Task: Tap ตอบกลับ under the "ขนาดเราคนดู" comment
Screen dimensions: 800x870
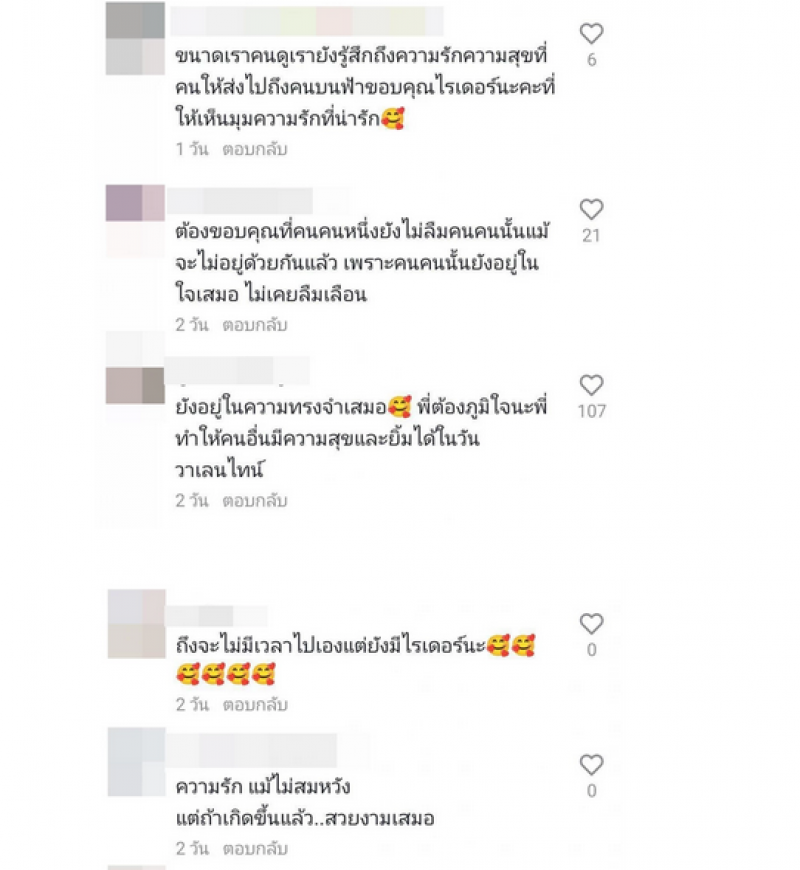Action: (x=255, y=150)
